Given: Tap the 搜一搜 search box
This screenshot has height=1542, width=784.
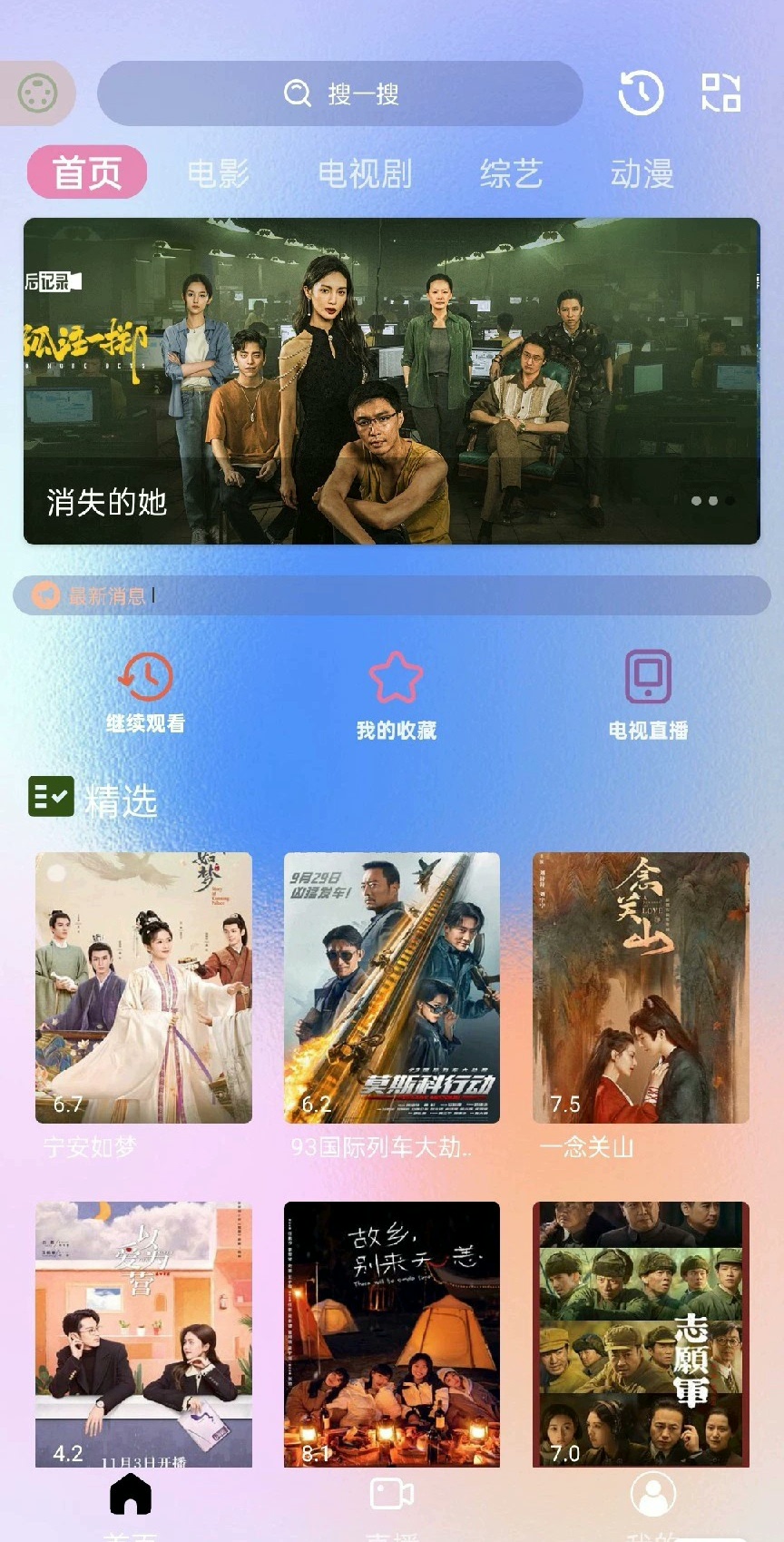Looking at the screenshot, I should 340,93.
